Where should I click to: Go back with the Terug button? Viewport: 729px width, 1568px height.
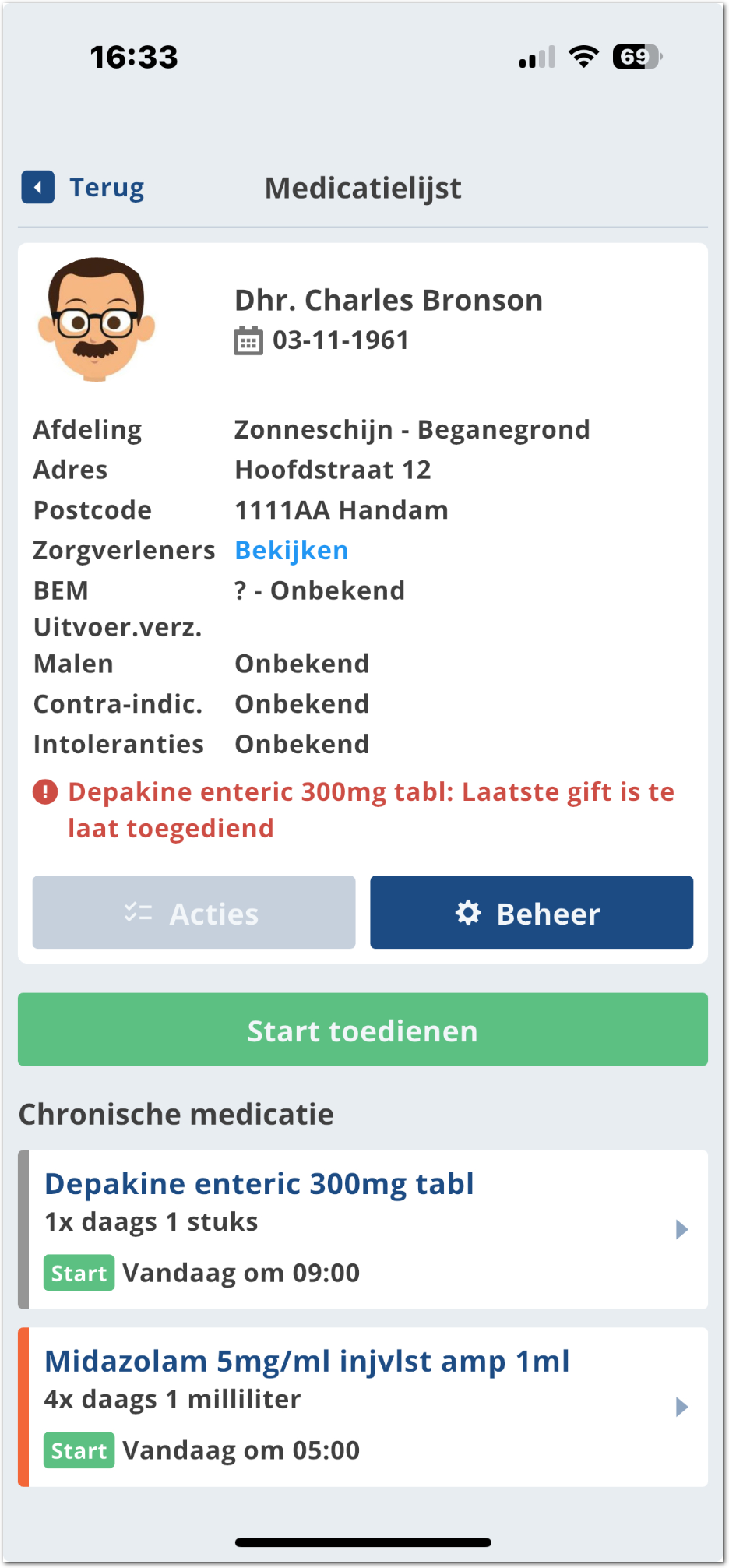pos(84,188)
